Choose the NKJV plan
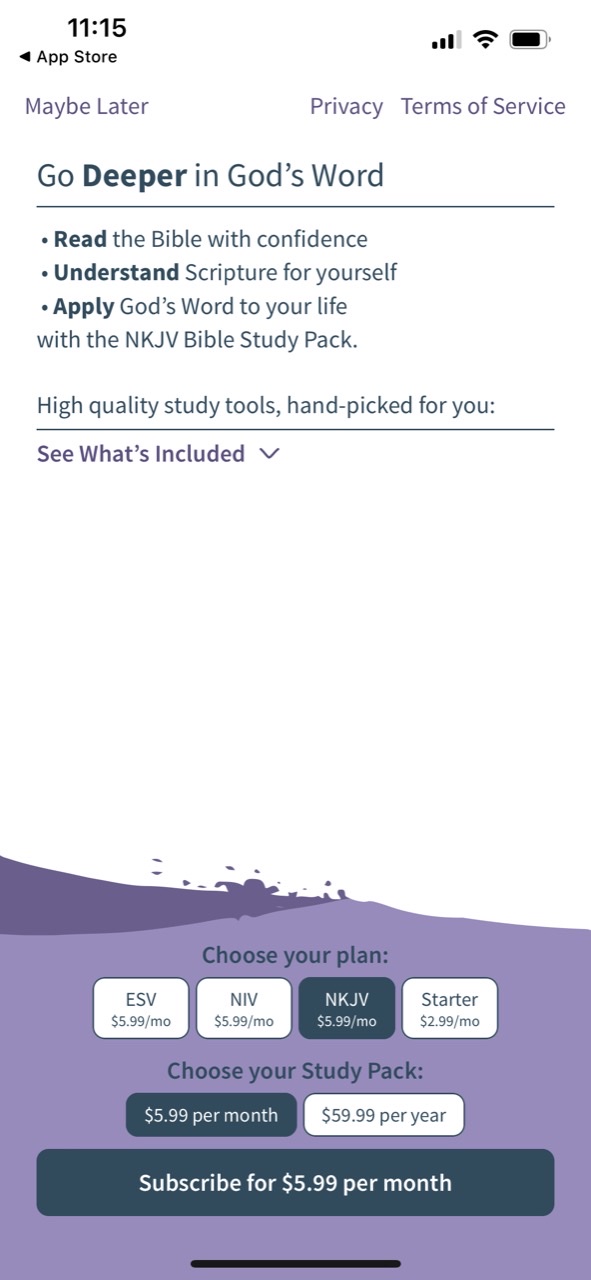The image size is (591, 1280). [347, 1008]
